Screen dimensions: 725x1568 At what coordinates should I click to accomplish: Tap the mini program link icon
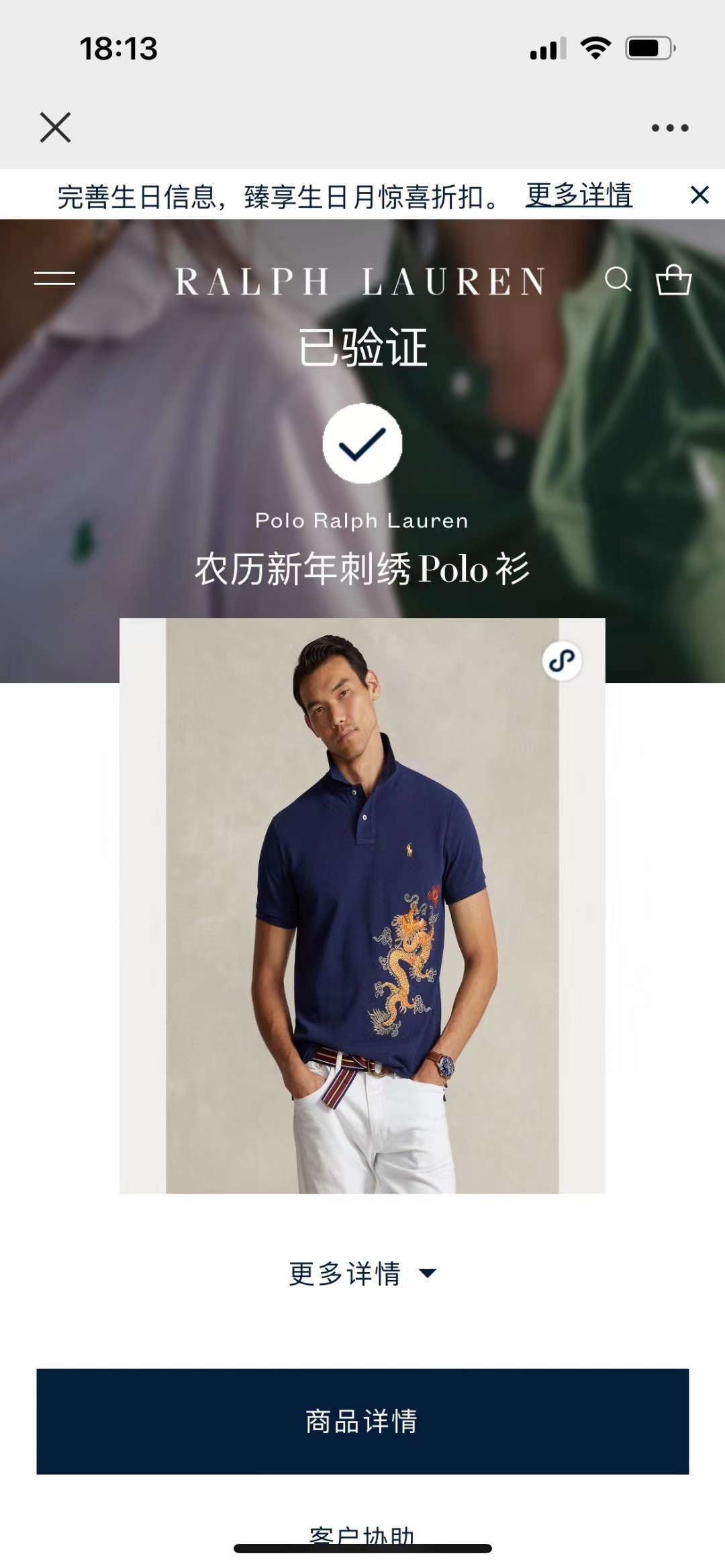(x=562, y=661)
